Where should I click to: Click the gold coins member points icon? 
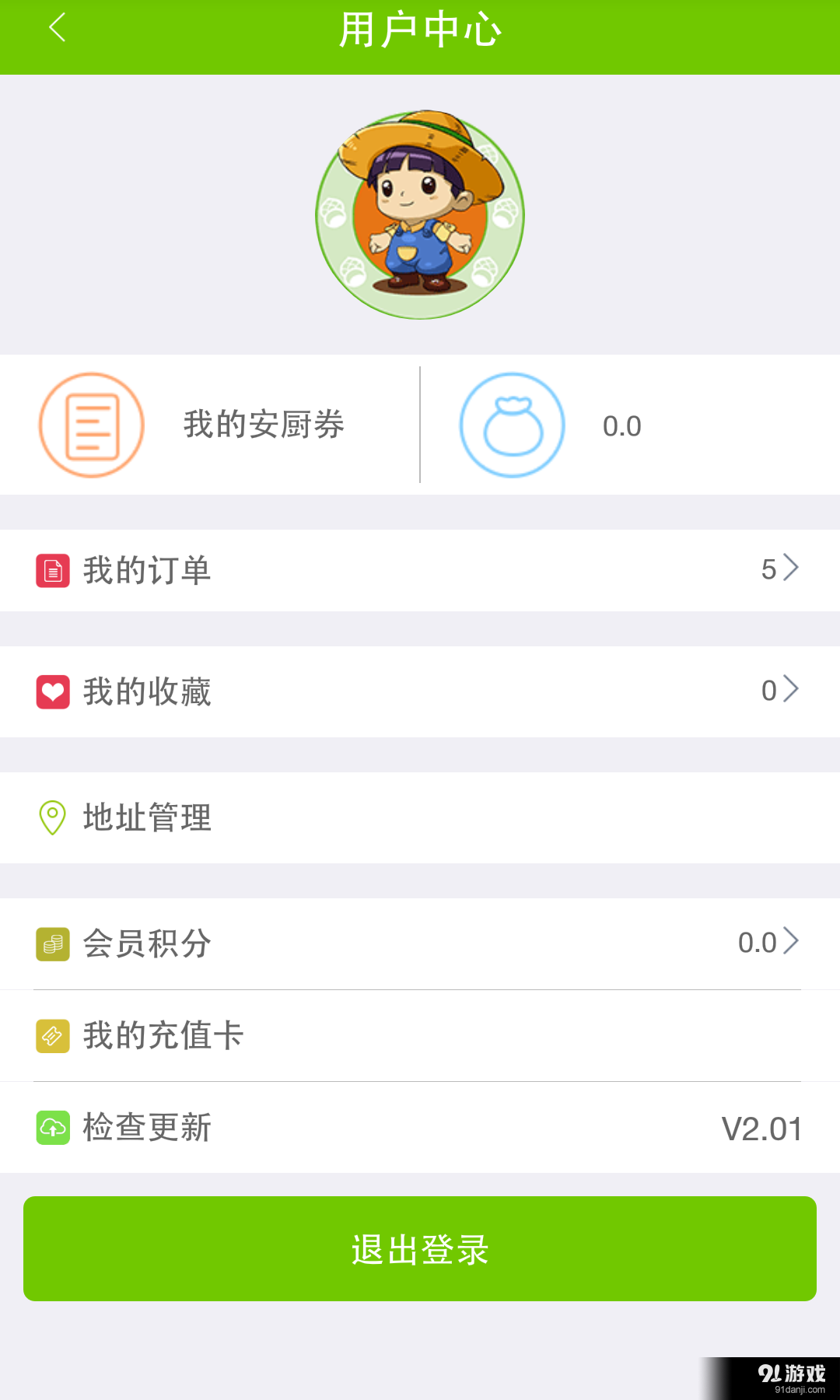click(x=51, y=943)
